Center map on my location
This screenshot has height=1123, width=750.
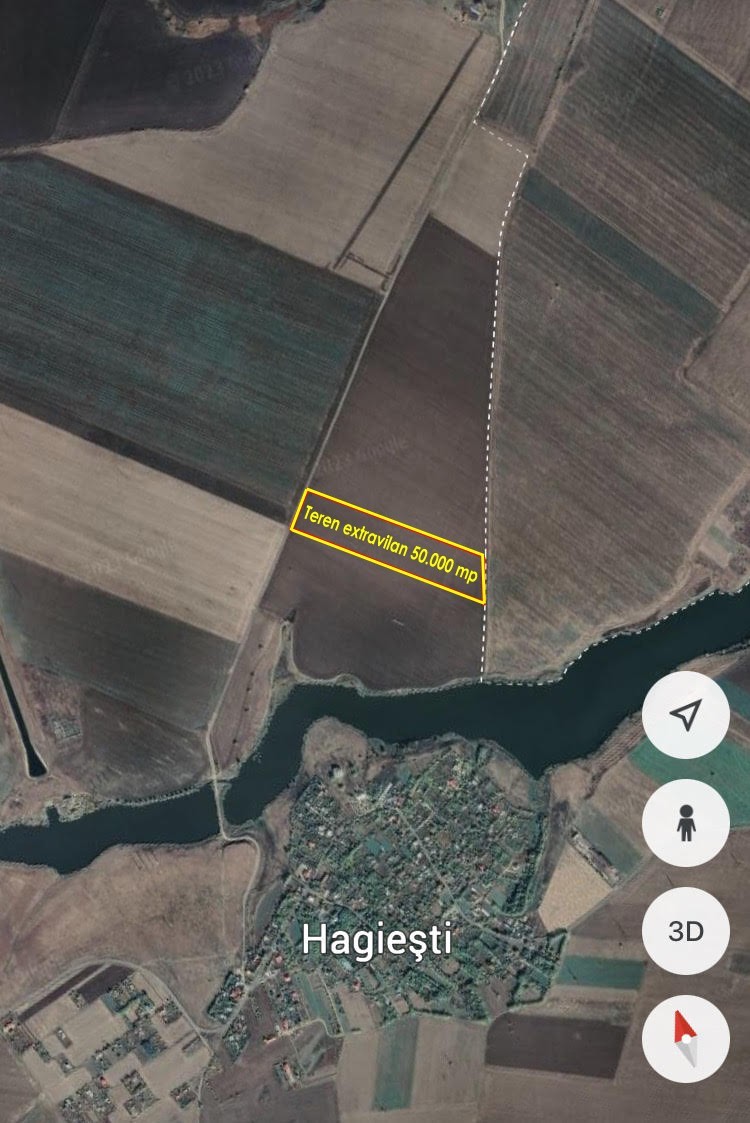point(685,715)
